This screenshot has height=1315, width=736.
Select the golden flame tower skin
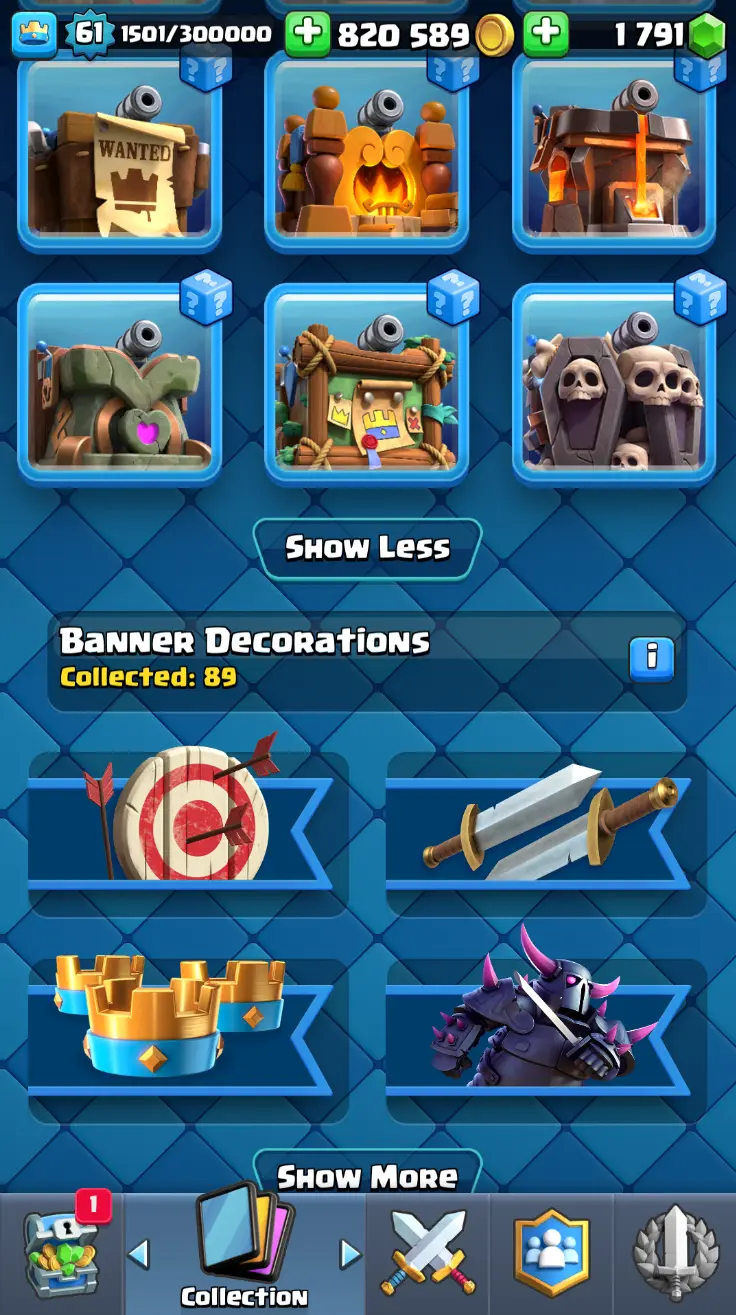(366, 150)
